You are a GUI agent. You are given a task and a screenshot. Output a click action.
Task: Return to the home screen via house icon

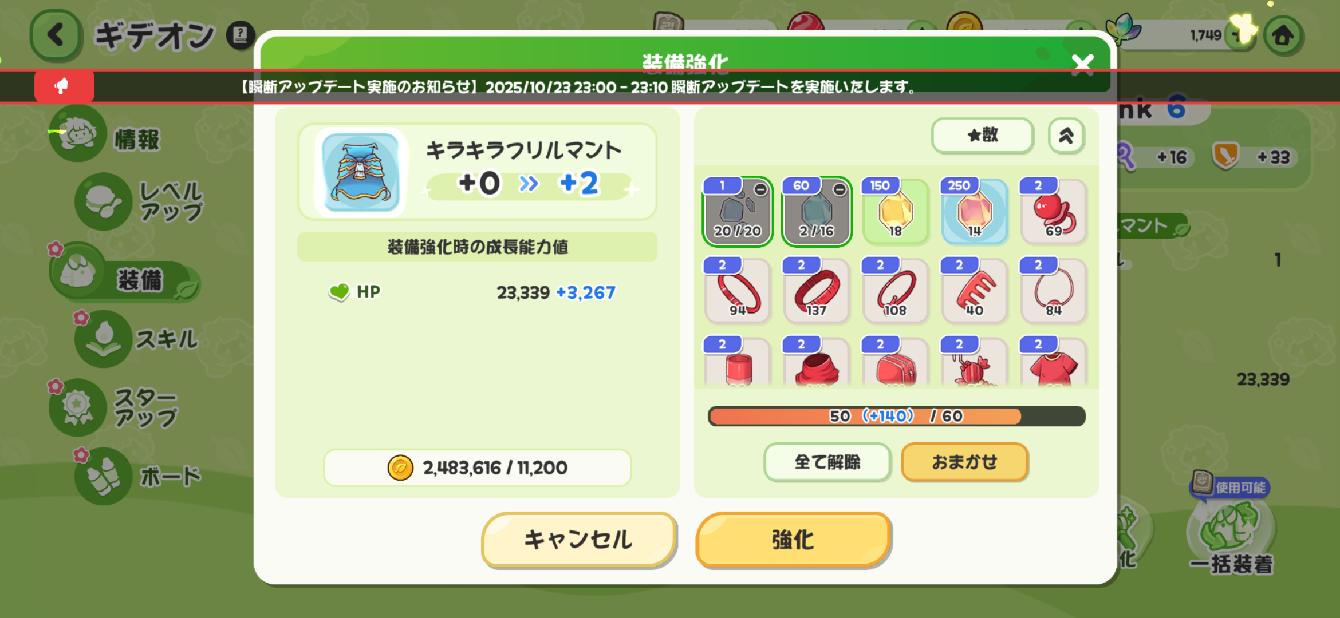(1283, 36)
